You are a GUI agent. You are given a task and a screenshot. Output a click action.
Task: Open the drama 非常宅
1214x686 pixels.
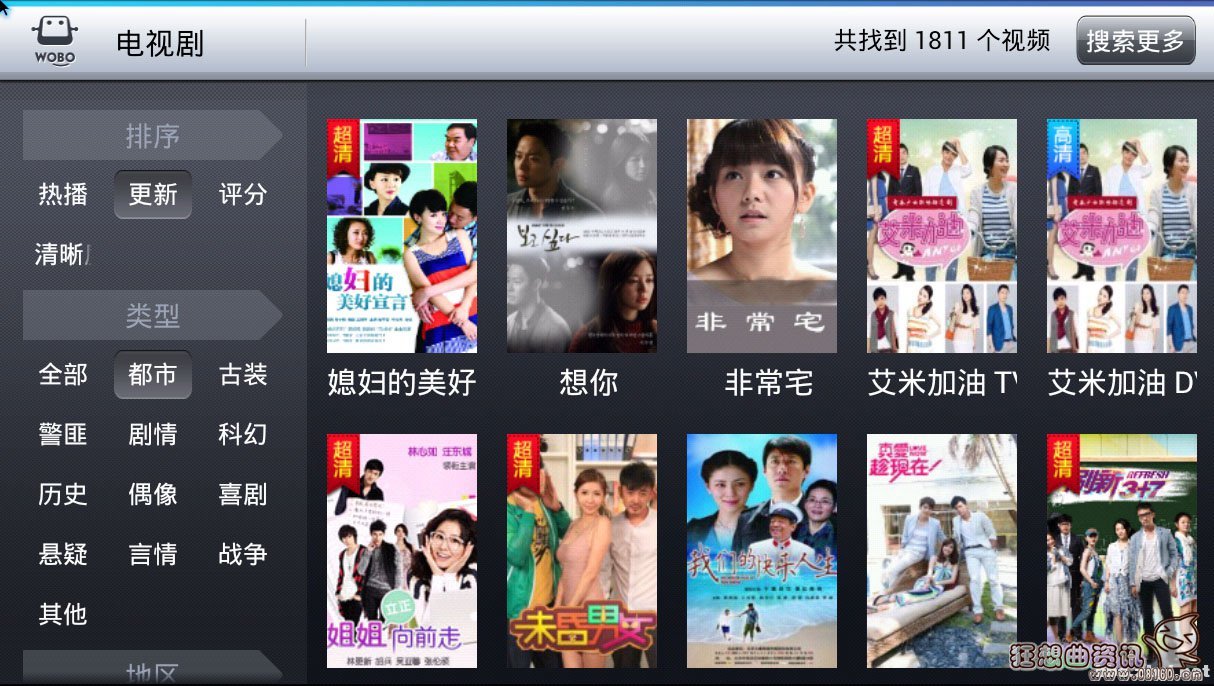click(762, 236)
